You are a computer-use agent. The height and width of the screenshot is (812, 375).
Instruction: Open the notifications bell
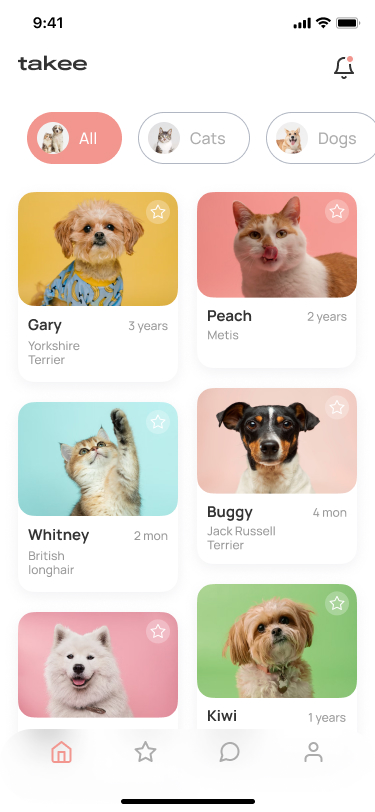coord(343,67)
